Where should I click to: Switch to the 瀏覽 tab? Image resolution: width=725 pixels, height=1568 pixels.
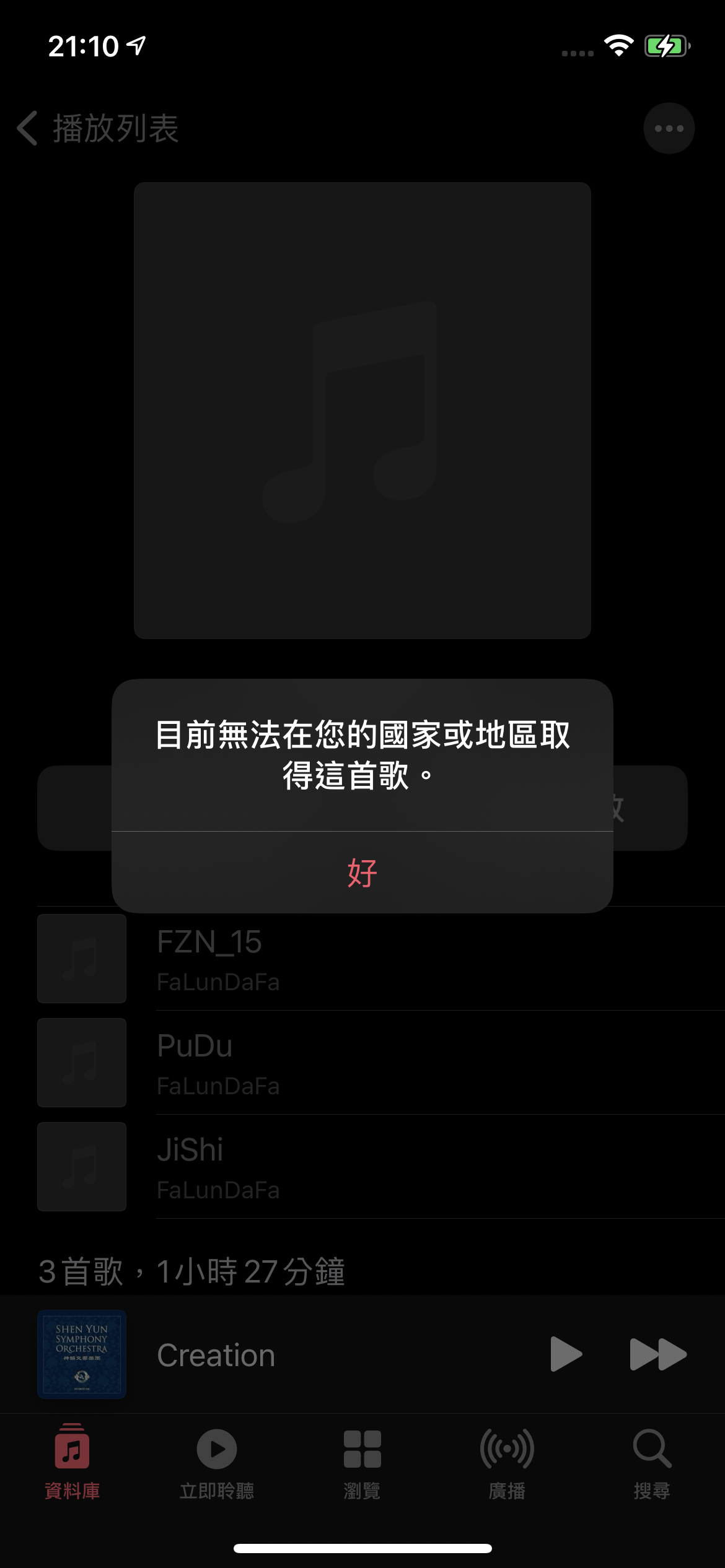tap(362, 1461)
